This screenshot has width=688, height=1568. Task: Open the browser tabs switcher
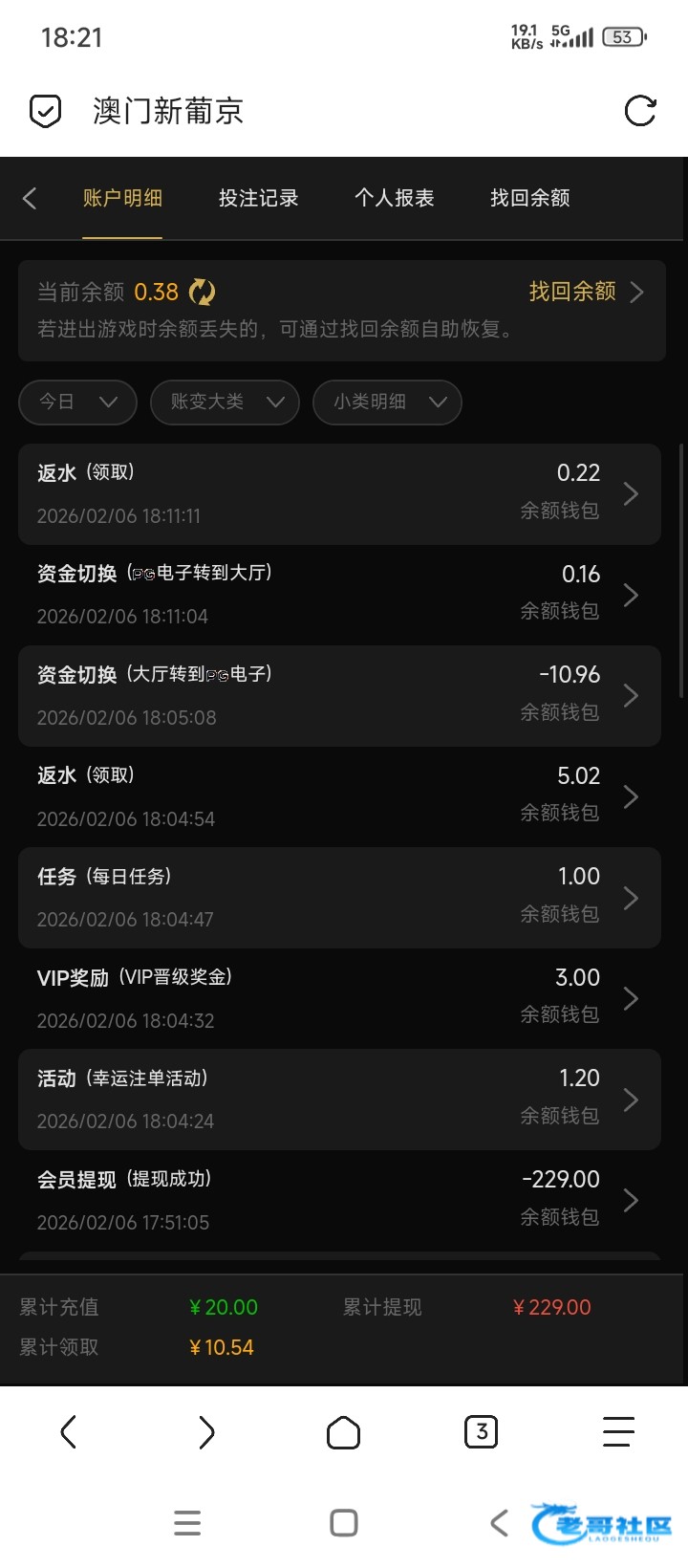[481, 1431]
